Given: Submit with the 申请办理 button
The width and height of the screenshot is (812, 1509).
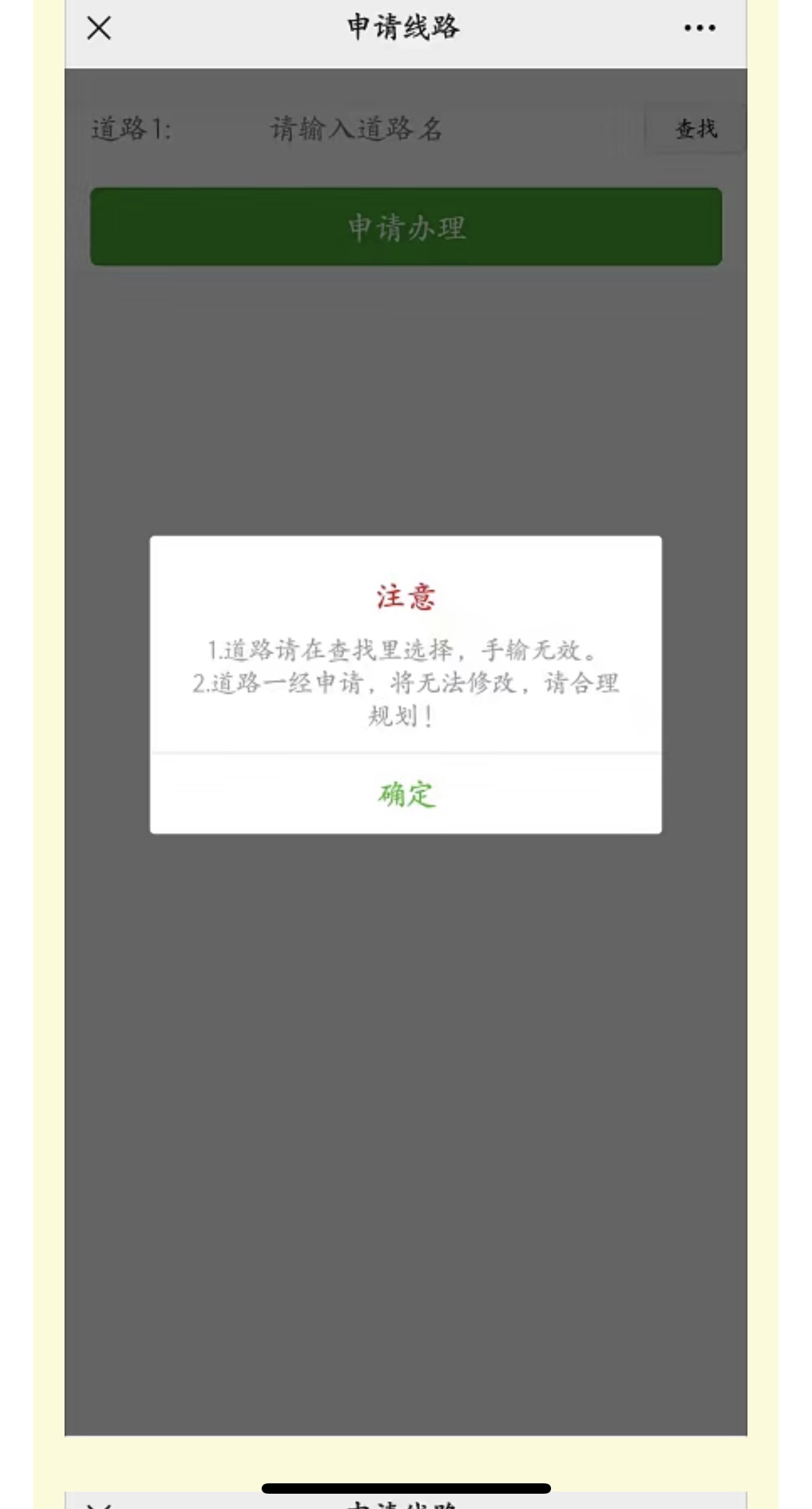Looking at the screenshot, I should coord(406,227).
